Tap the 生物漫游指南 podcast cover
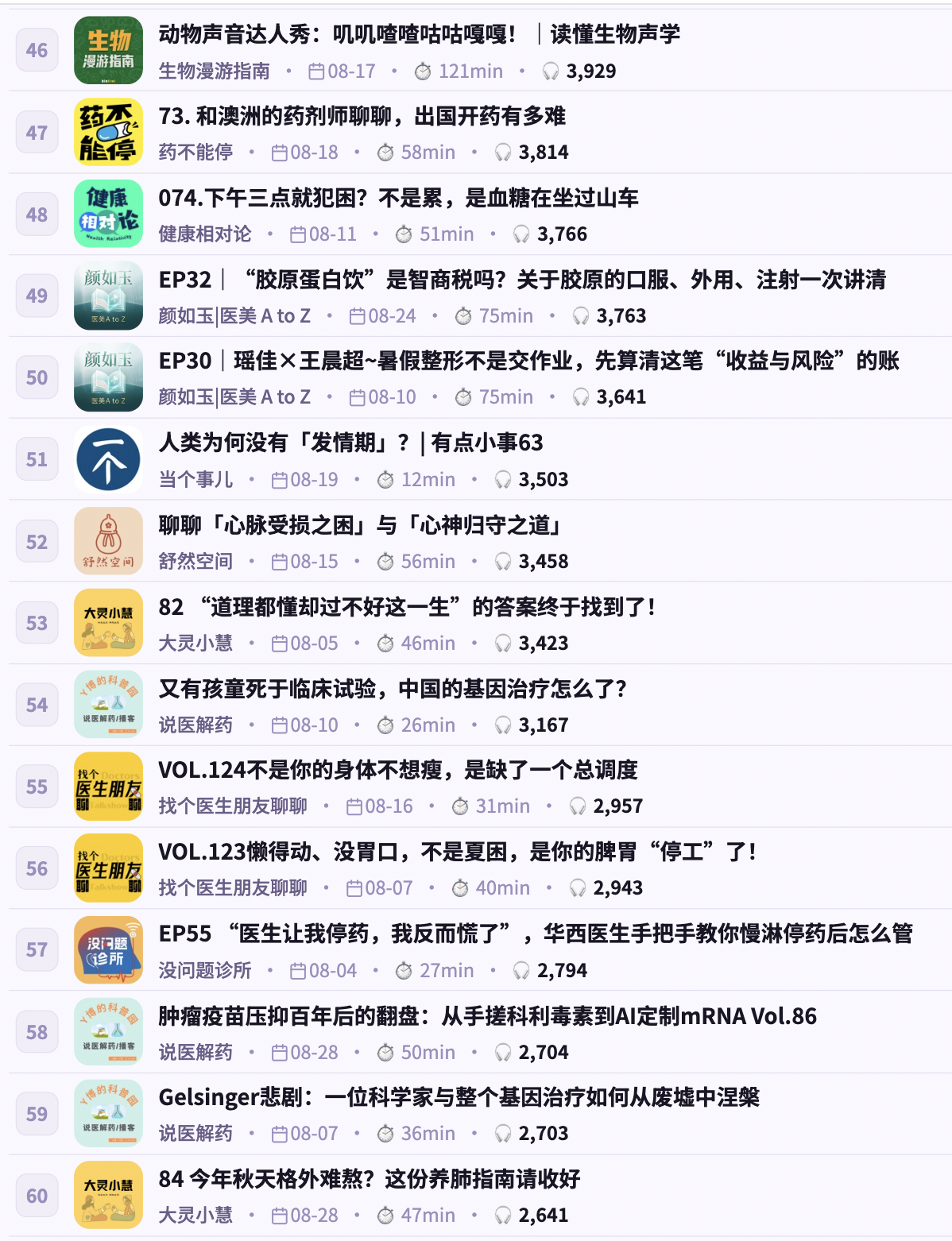This screenshot has width=952, height=1241. point(108,50)
